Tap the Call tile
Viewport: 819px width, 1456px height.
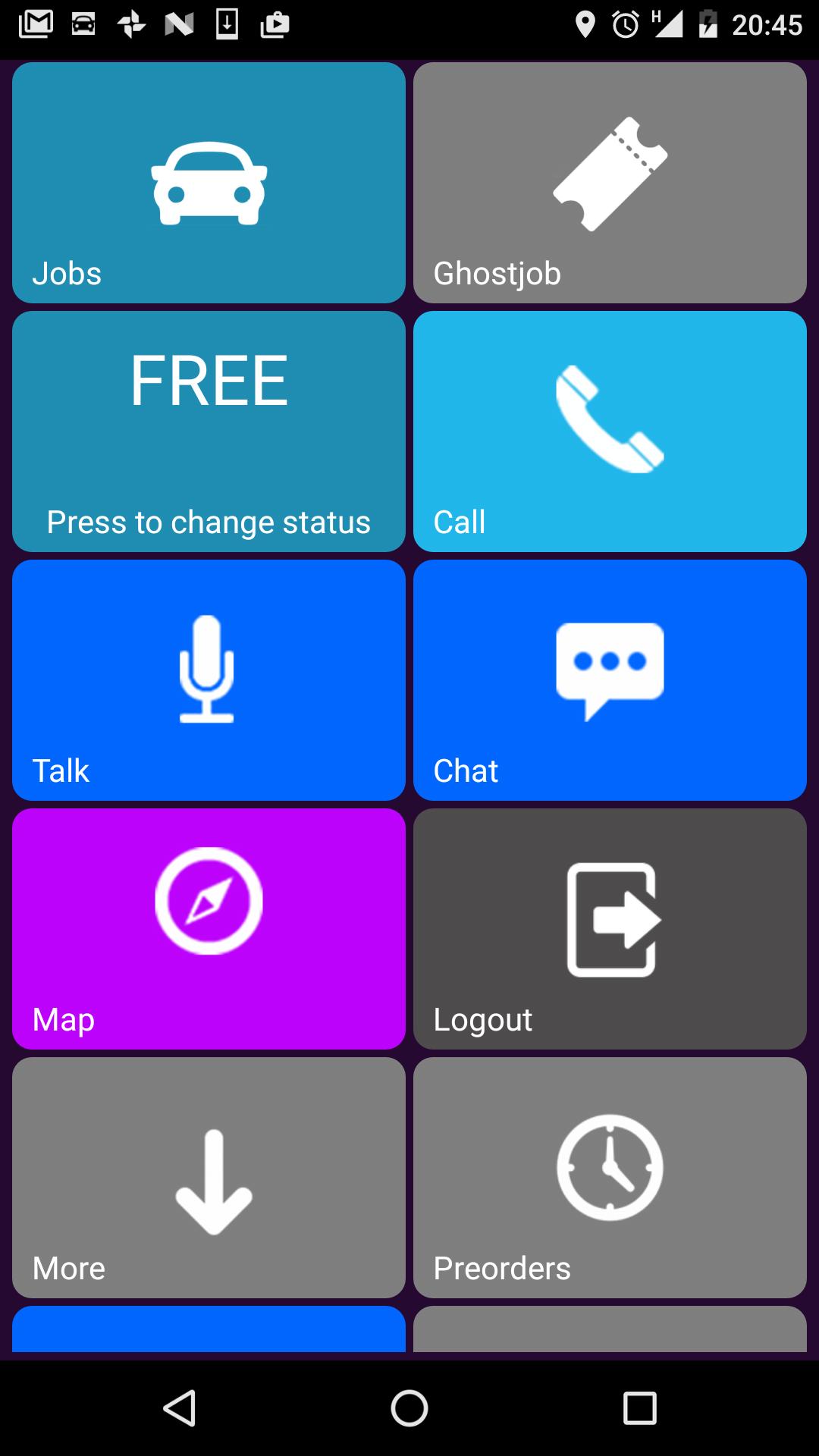(x=610, y=431)
